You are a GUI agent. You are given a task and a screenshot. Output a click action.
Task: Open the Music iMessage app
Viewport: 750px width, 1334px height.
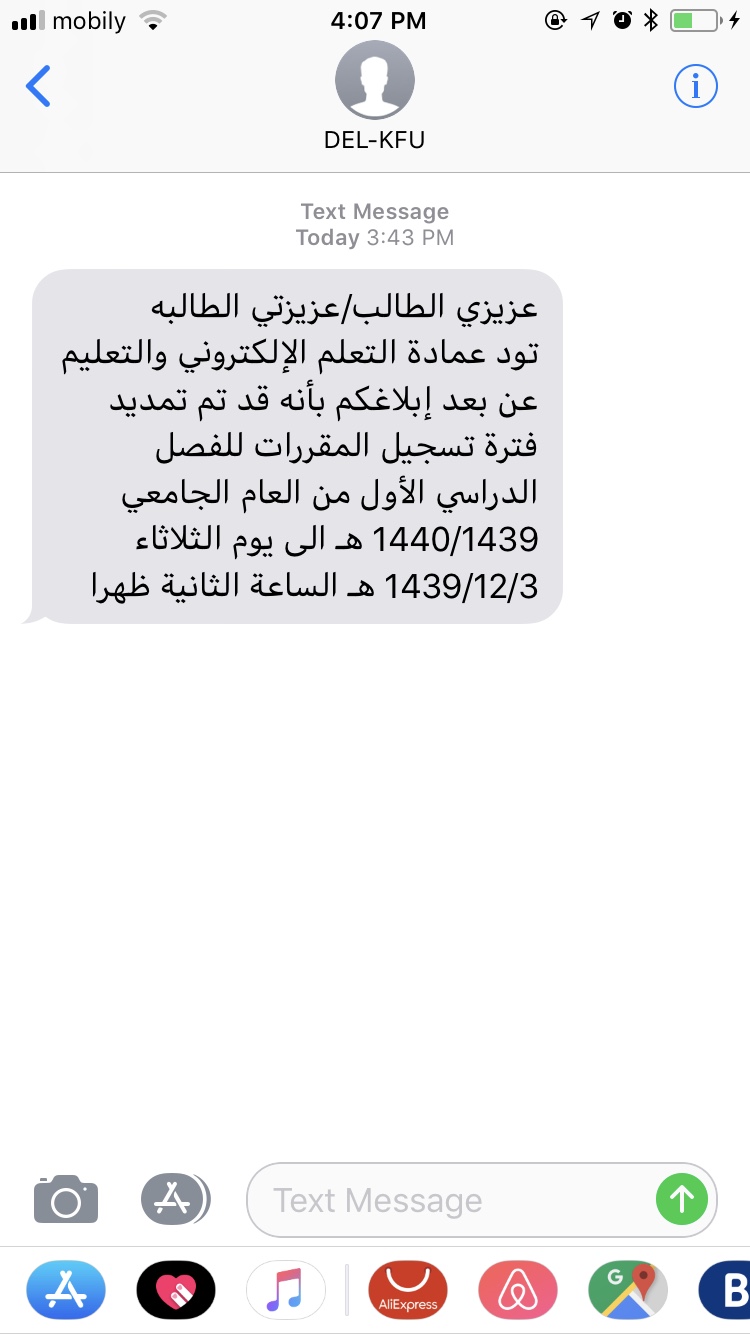click(x=286, y=1290)
